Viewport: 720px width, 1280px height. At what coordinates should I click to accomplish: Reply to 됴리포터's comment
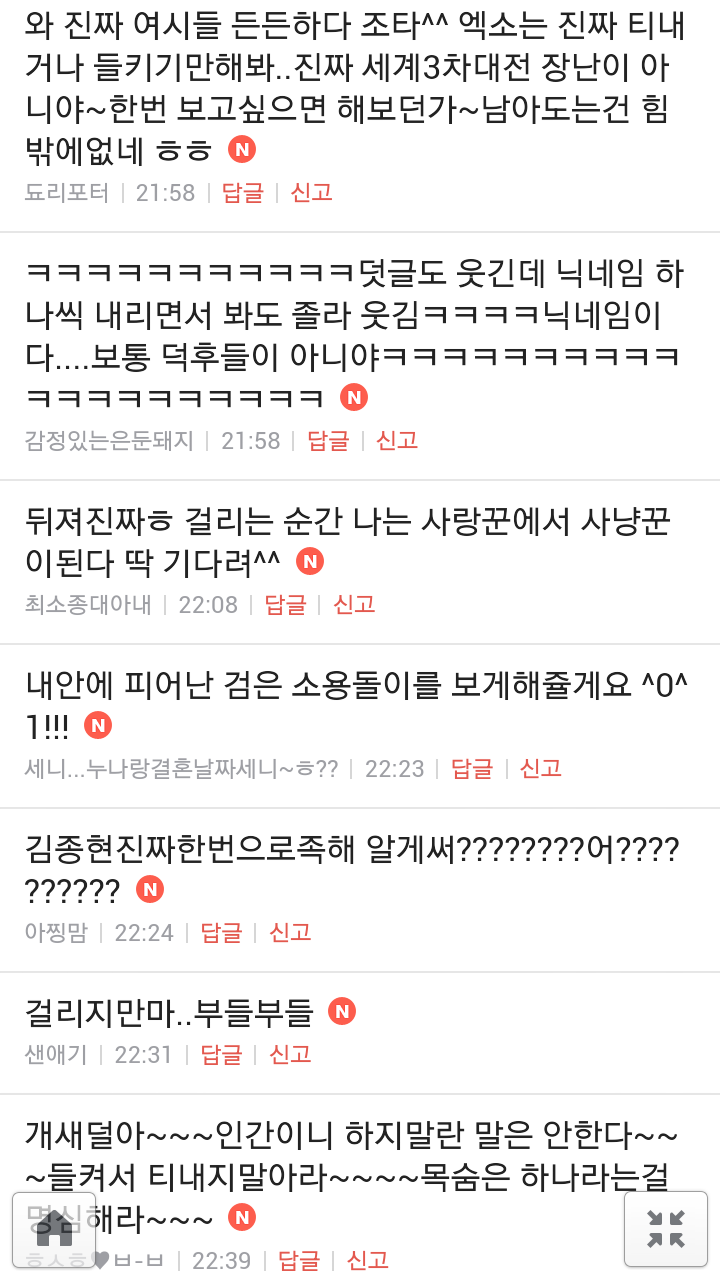[242, 193]
